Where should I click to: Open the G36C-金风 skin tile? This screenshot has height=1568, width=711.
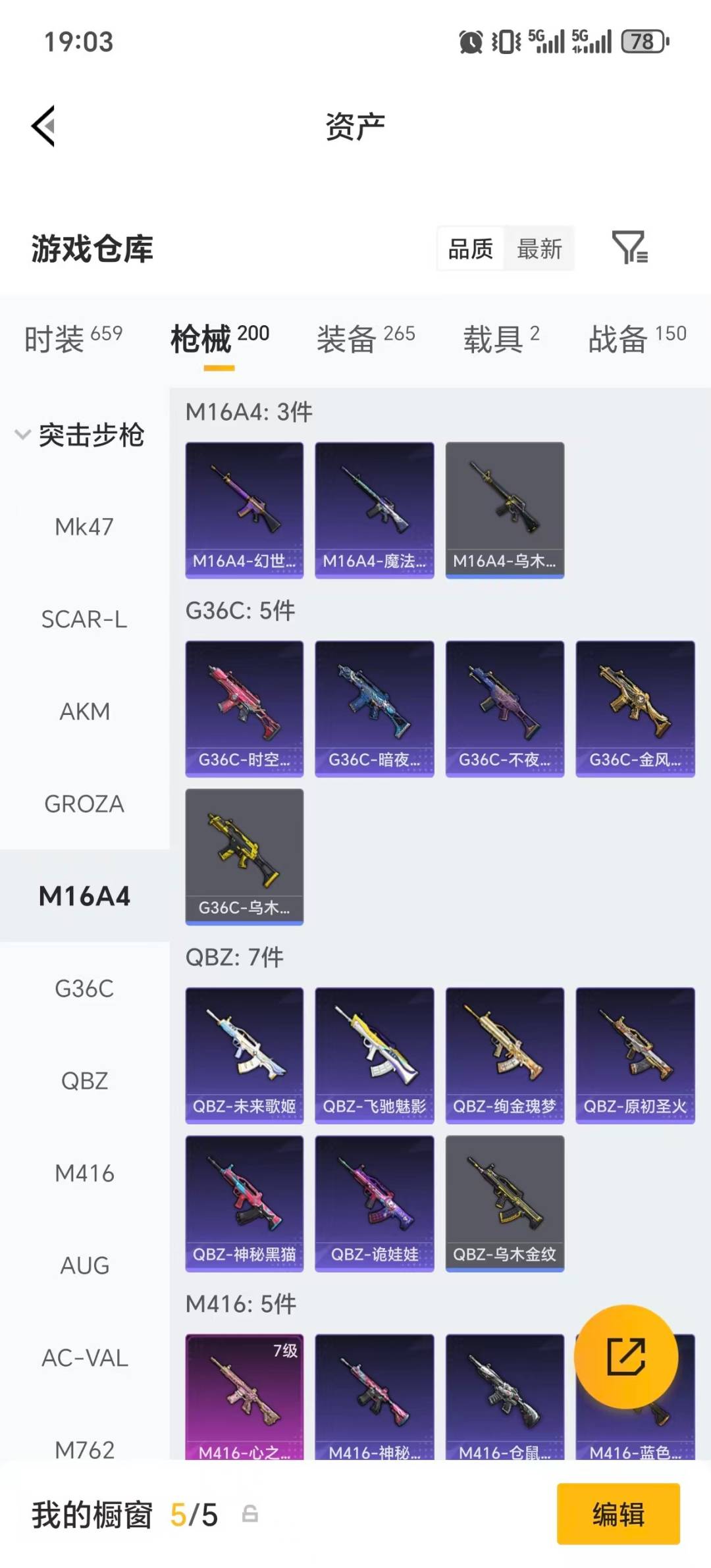click(x=635, y=708)
